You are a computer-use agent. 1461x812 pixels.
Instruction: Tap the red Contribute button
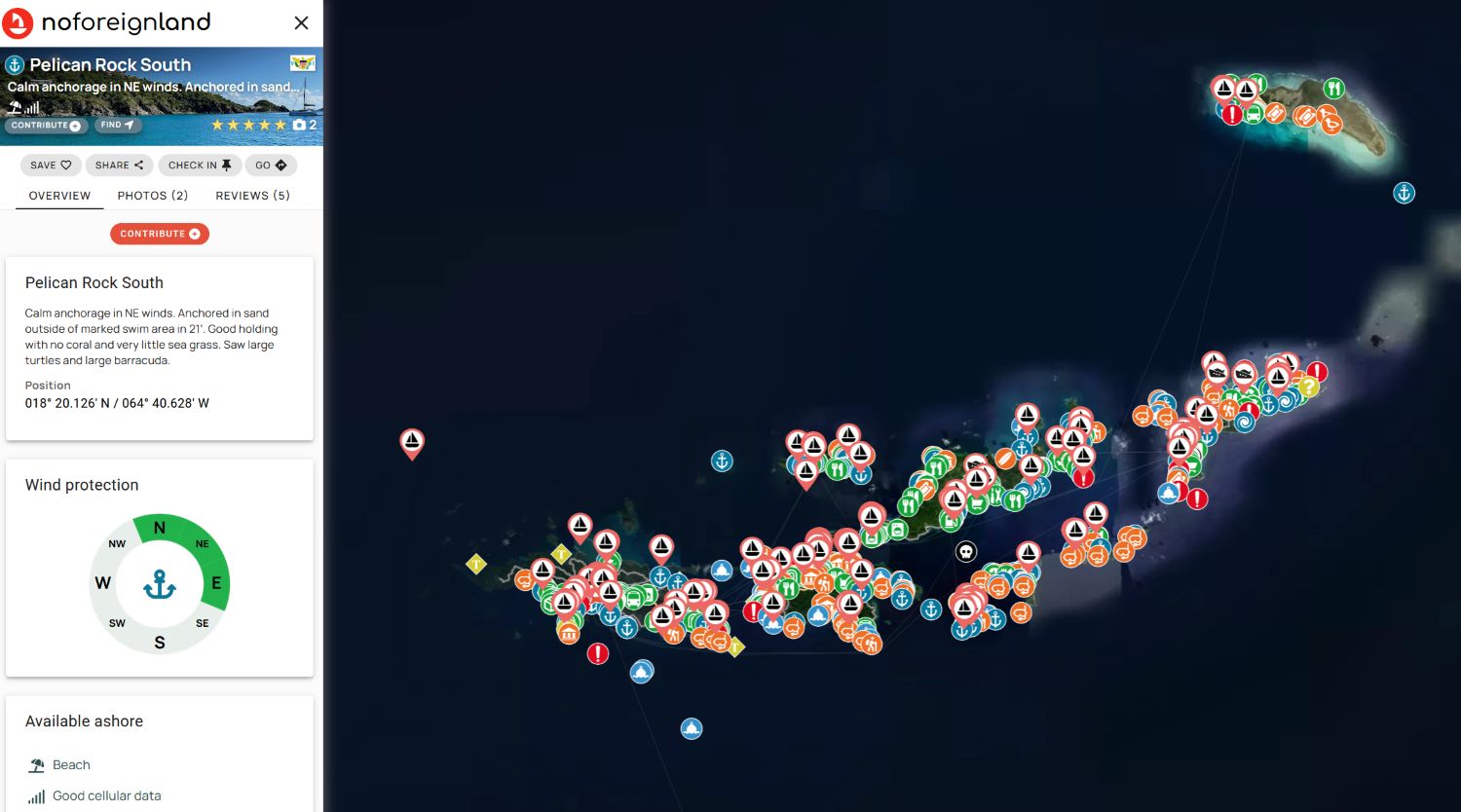pos(160,234)
